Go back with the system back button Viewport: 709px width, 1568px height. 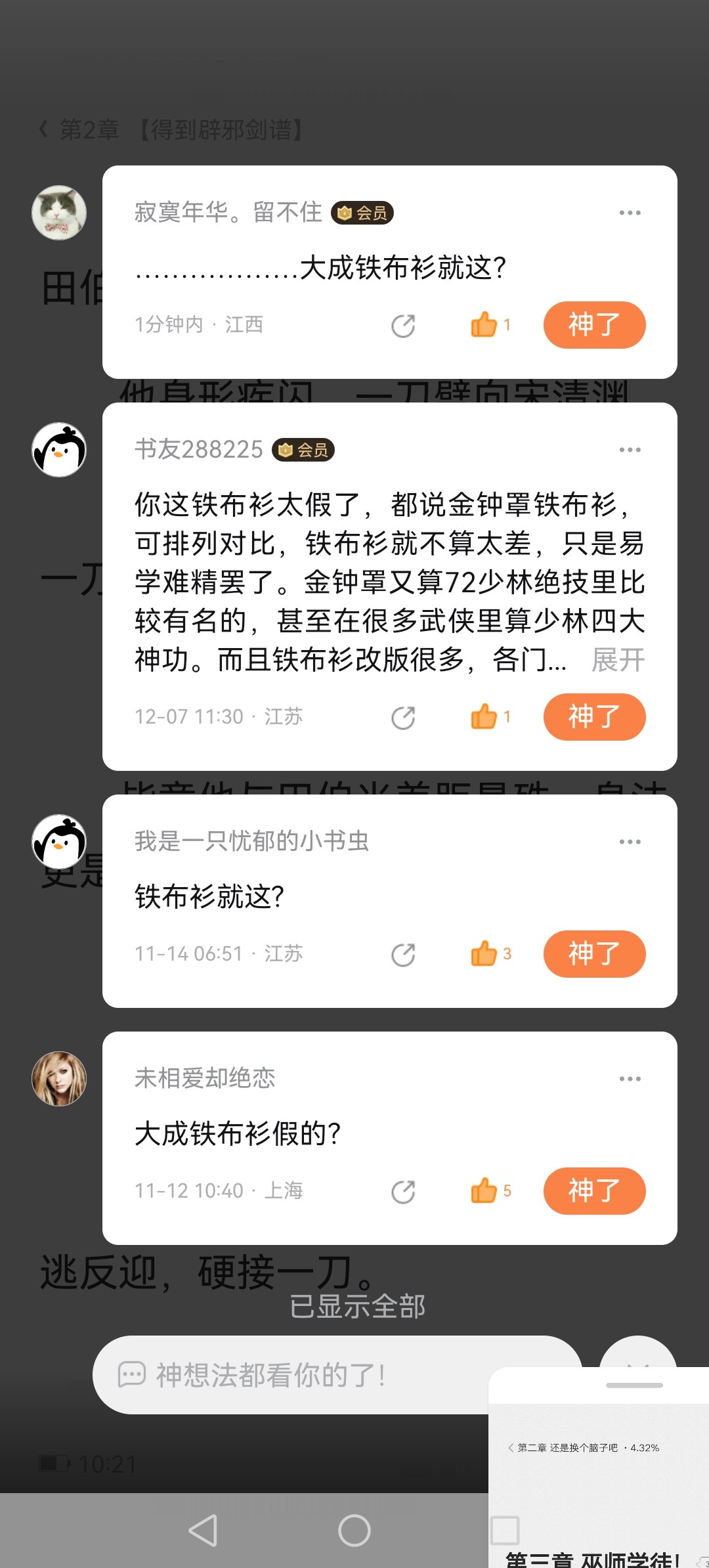pos(203,1531)
